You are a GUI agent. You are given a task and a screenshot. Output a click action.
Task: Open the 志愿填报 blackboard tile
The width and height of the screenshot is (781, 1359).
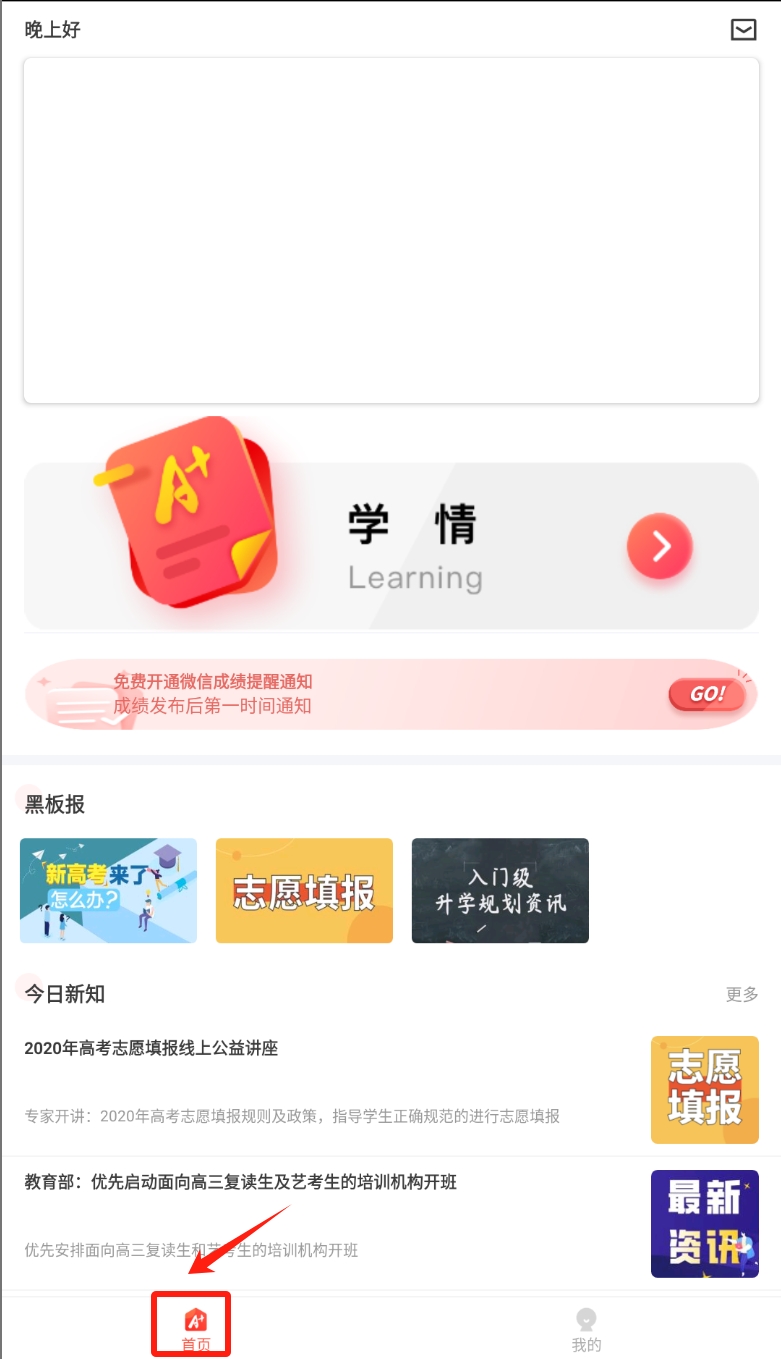304,890
